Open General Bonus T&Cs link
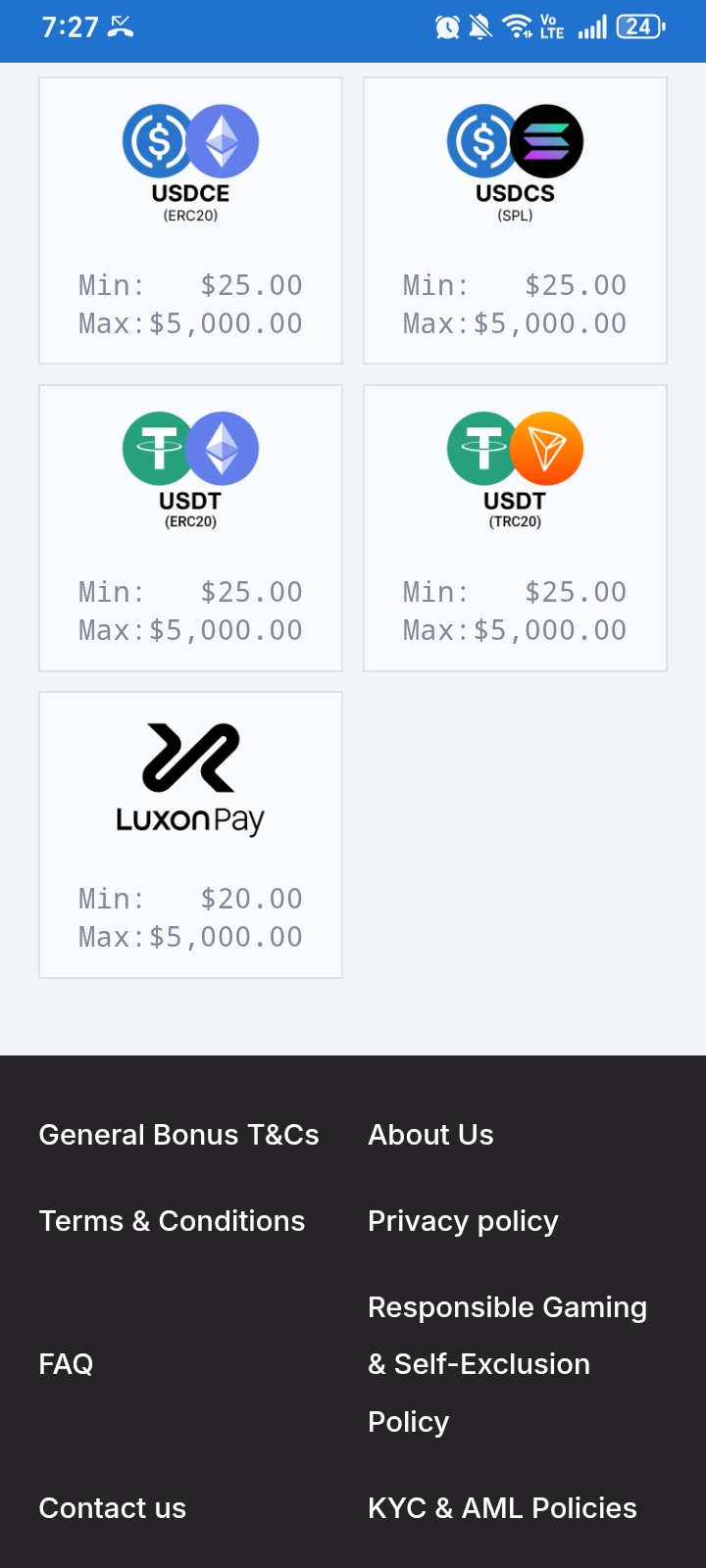Screen dimensions: 706x1568 [178, 1135]
